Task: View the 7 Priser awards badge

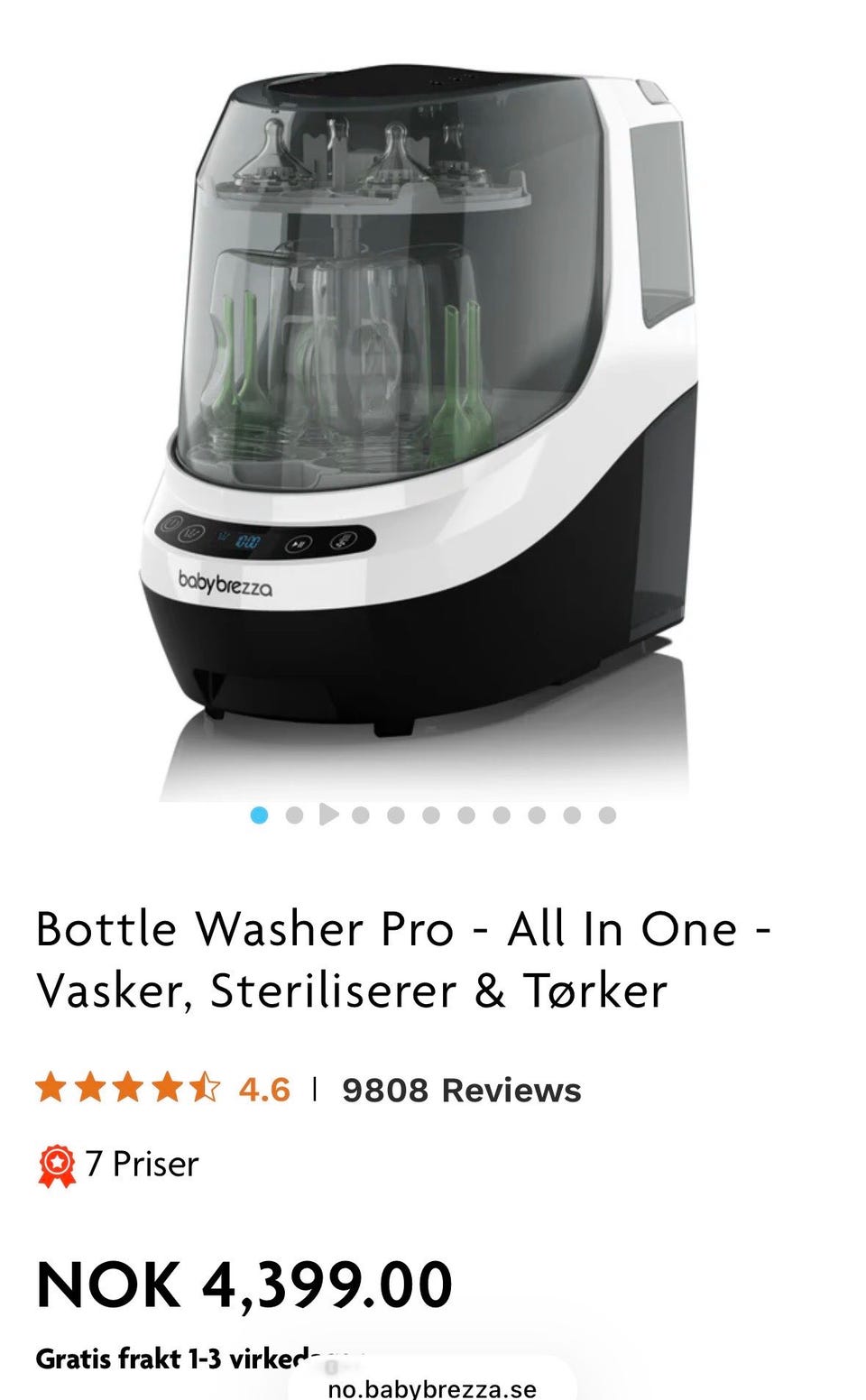Action: click(117, 1165)
